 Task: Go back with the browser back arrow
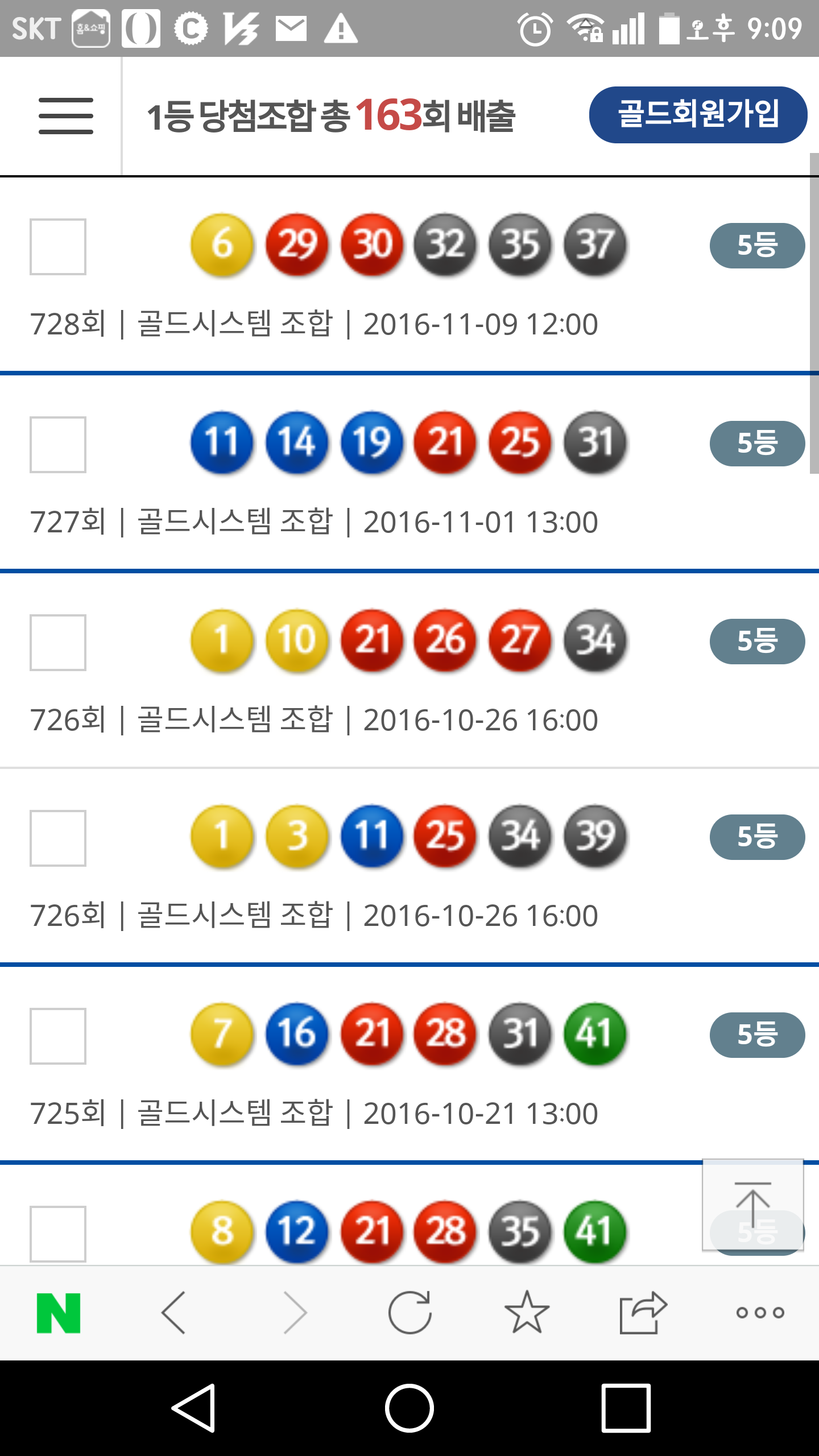(x=174, y=1313)
